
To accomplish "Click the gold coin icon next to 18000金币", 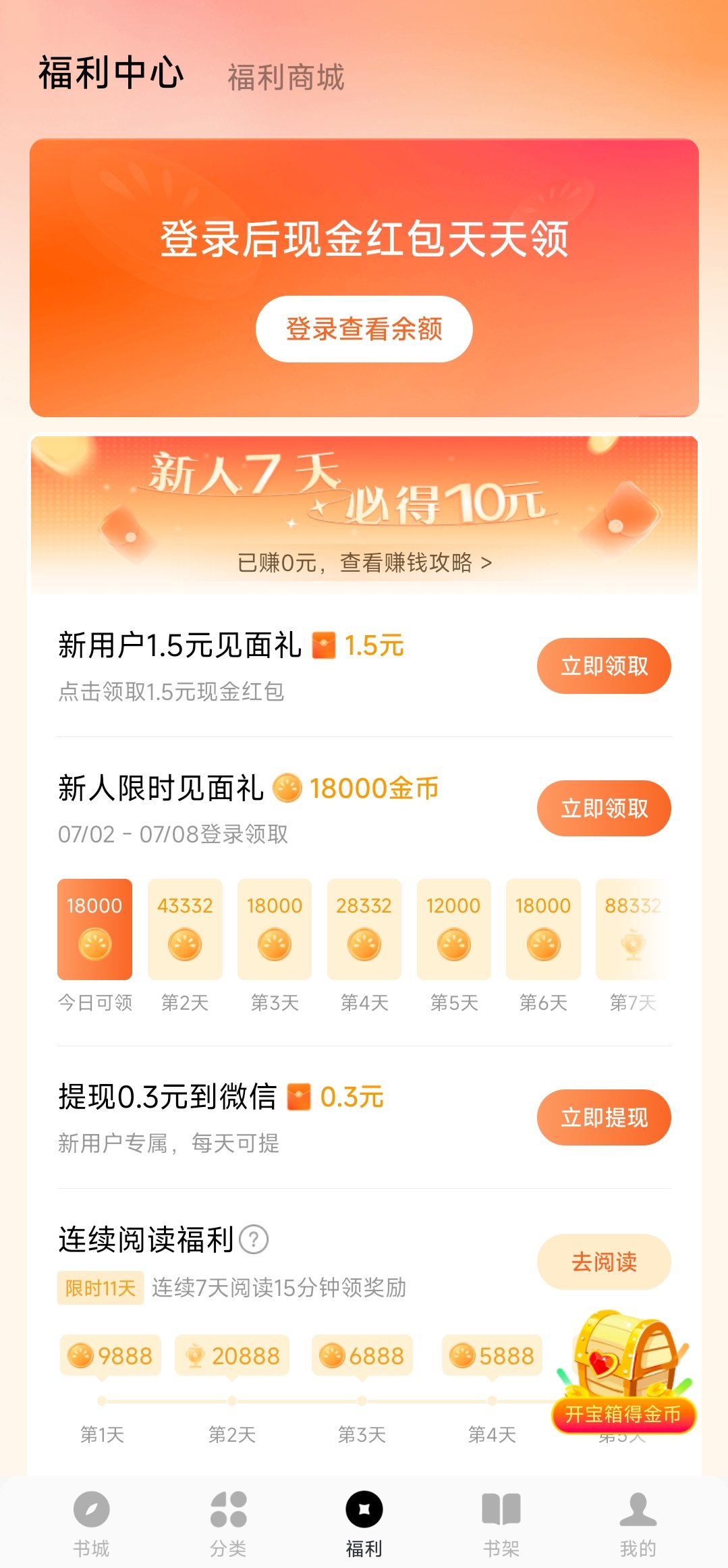I will 287,788.
